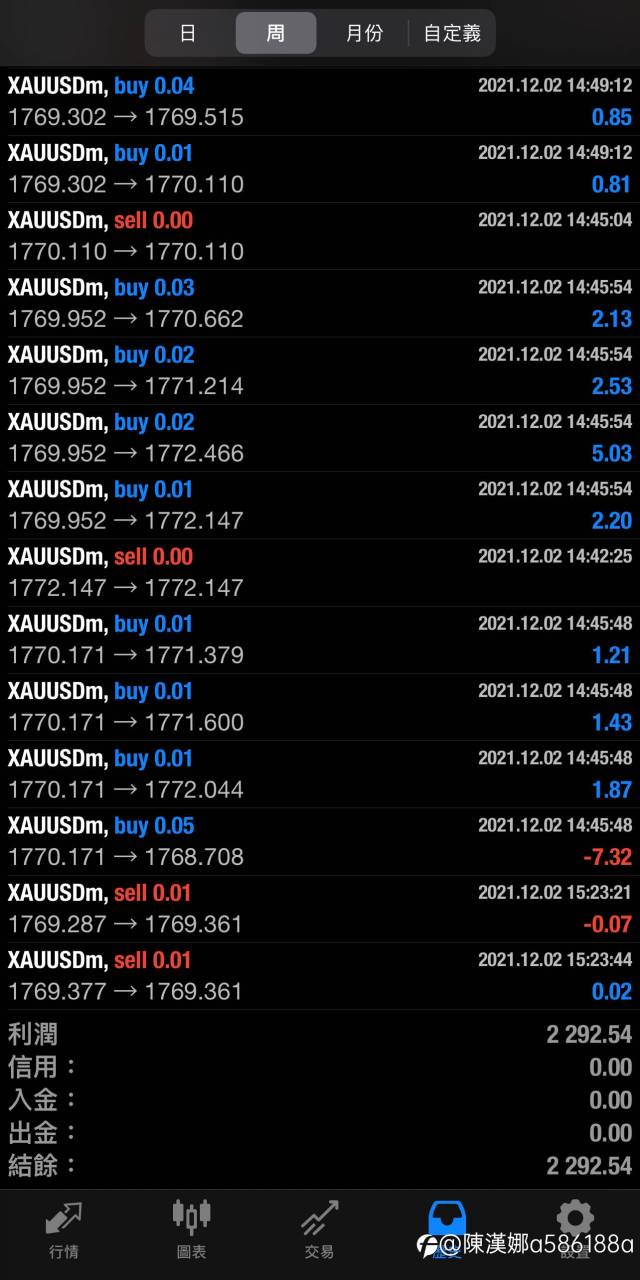
Task: Switch to the 交易 trade tab
Action: click(x=320, y=1229)
